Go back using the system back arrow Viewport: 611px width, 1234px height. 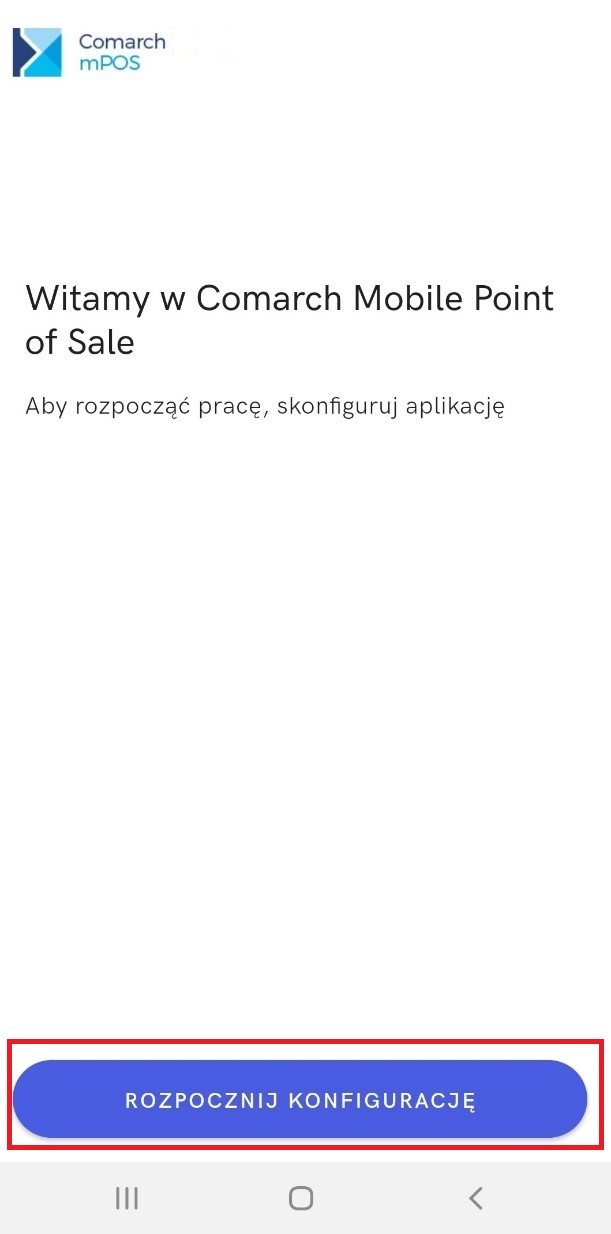click(x=476, y=1198)
